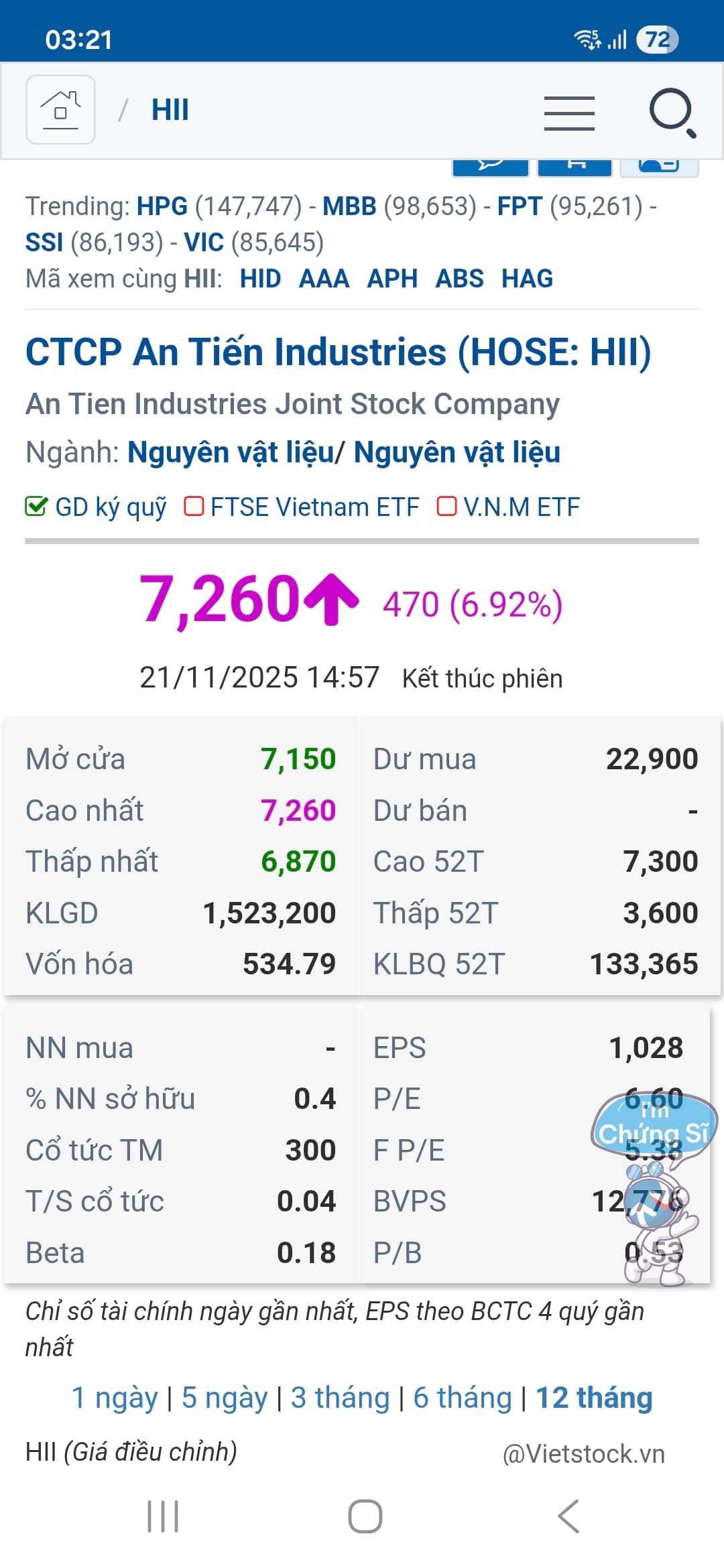Open the Nguyên vật liệu industry link

pos(231,453)
